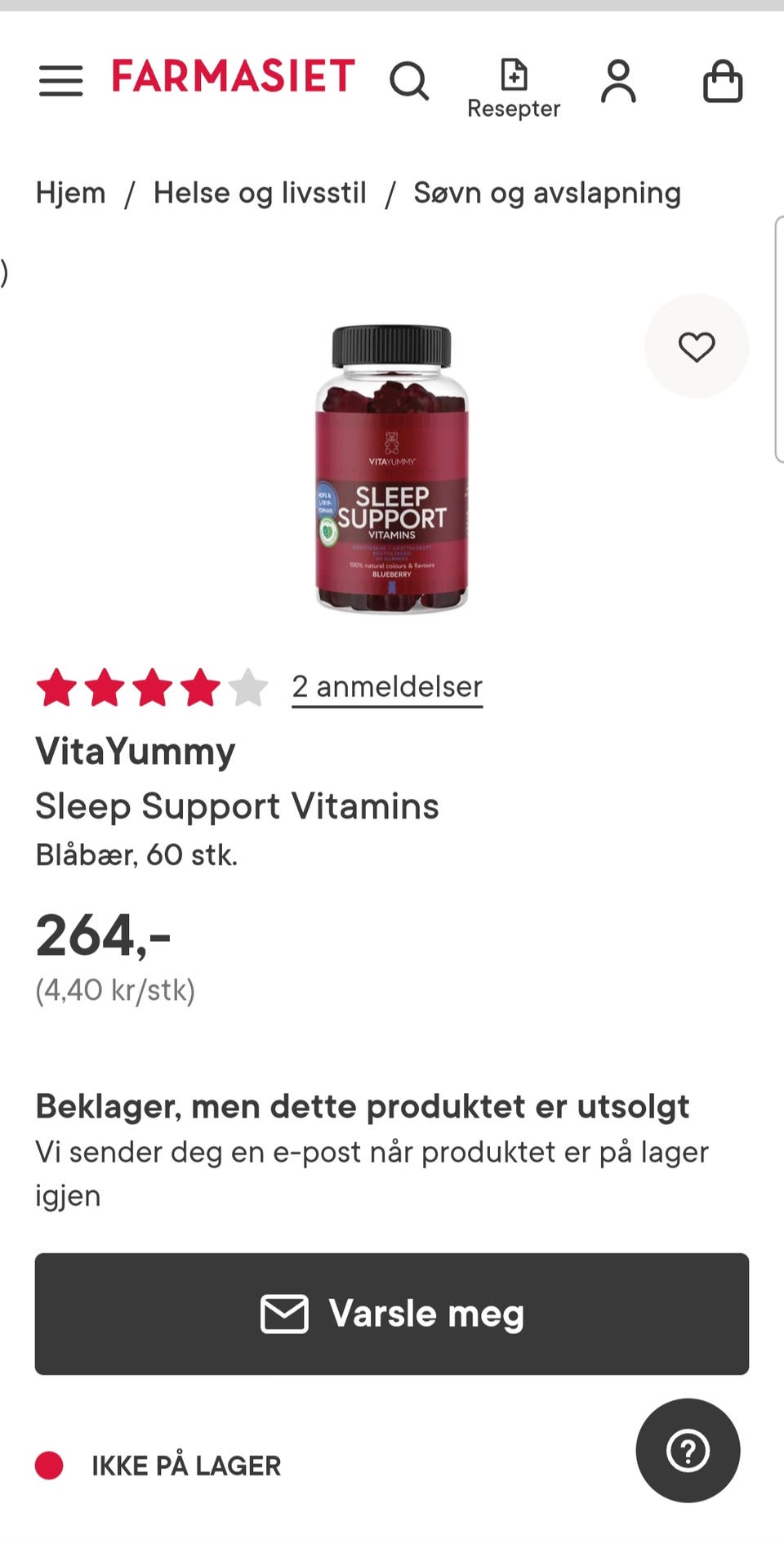Open the user account icon

coord(618,81)
